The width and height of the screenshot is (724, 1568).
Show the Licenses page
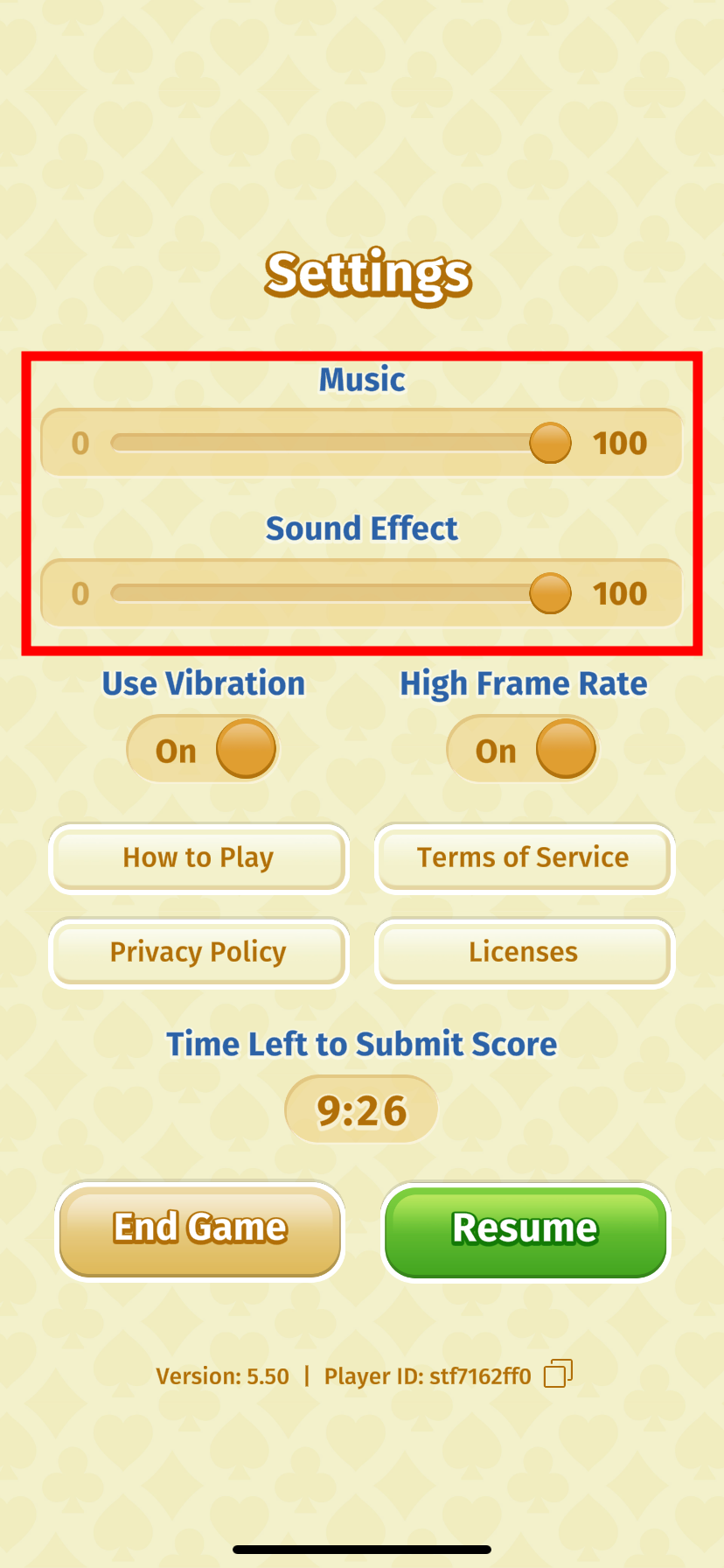pos(524,952)
